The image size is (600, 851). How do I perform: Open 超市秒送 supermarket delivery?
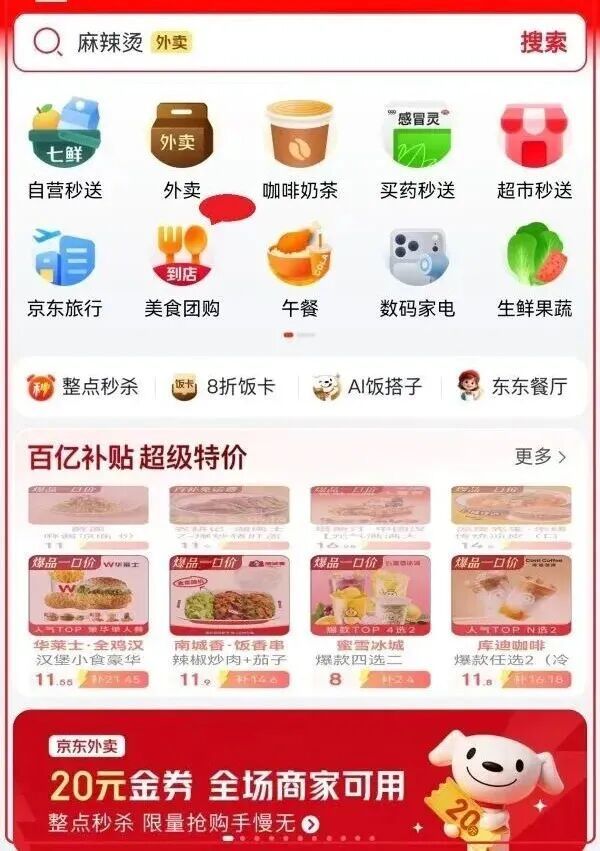coord(534,148)
